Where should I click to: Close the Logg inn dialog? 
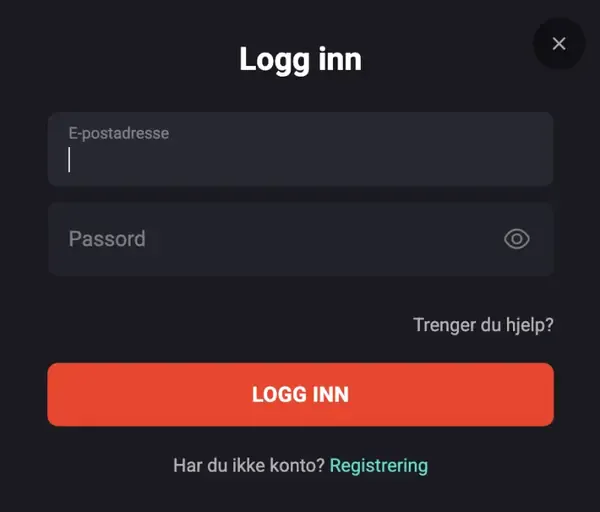pyautogui.click(x=559, y=44)
